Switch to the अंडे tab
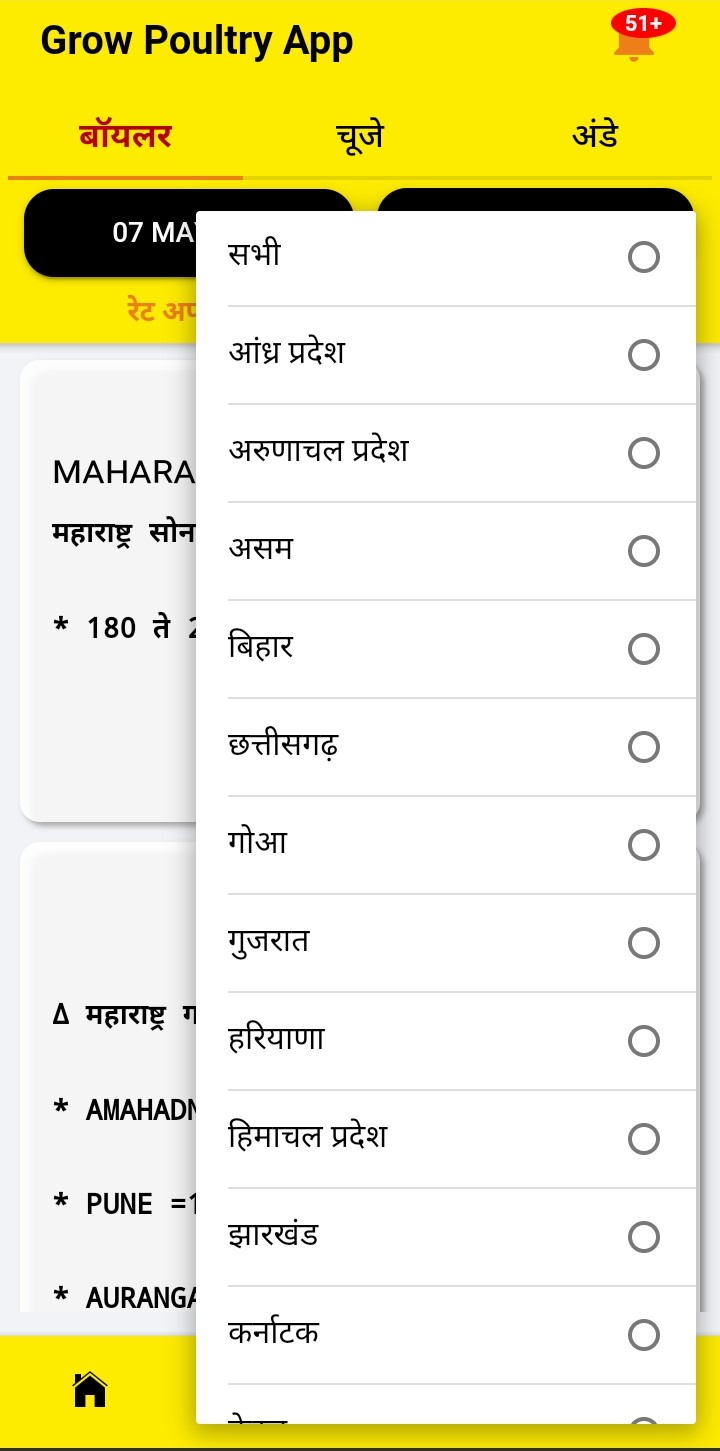The width and height of the screenshot is (720, 1451). tap(595, 135)
